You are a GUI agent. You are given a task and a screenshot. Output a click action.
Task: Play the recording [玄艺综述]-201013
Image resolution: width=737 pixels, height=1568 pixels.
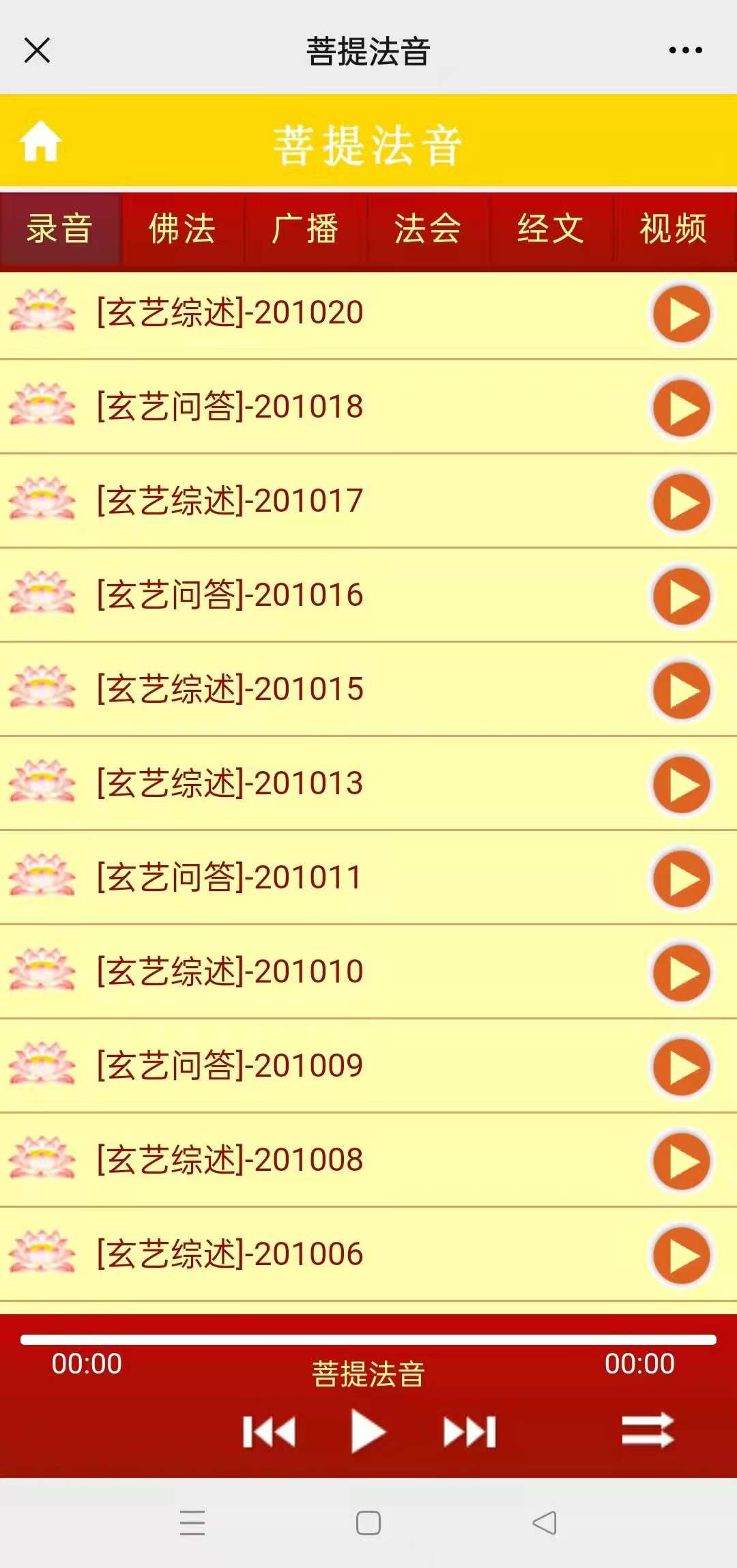coord(681,785)
